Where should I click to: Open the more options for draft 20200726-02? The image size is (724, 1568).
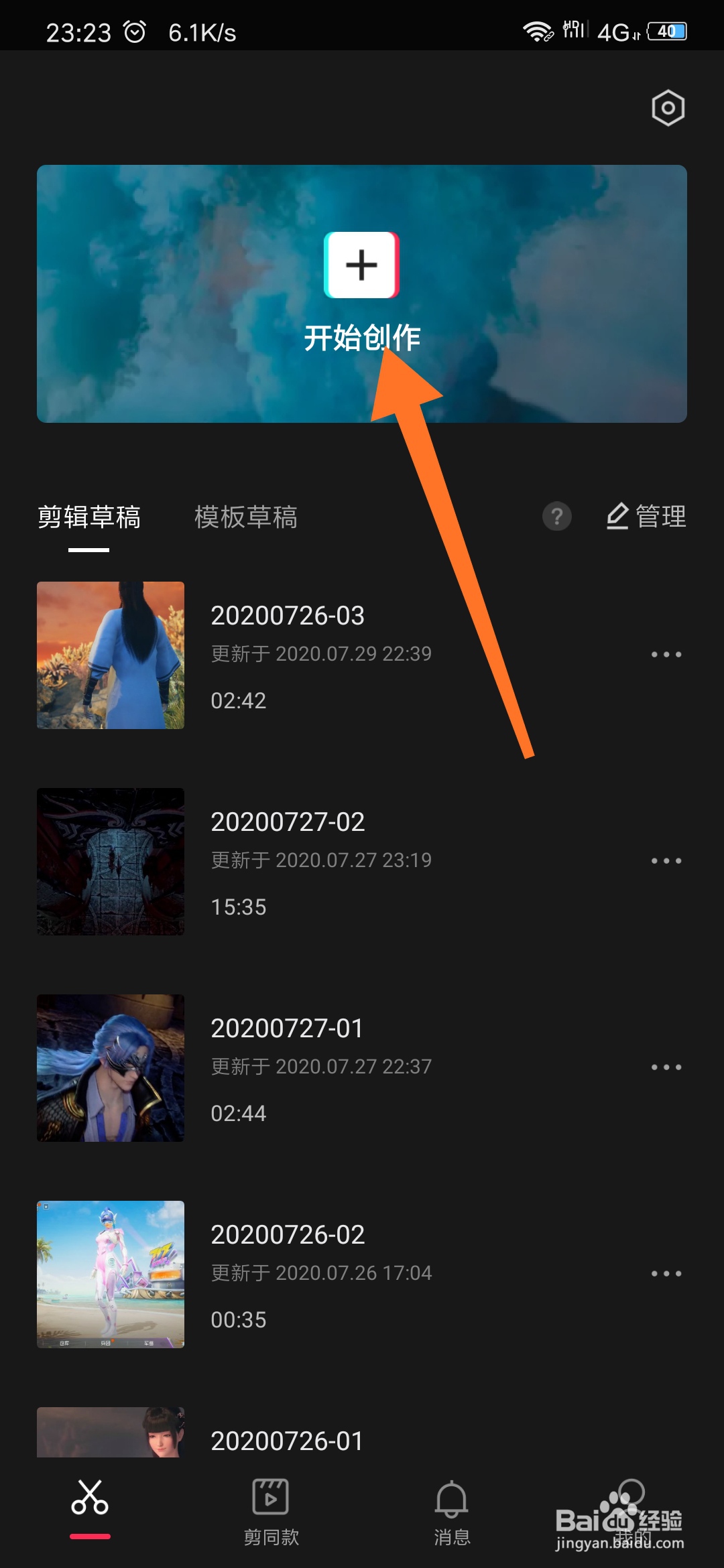tap(666, 1272)
